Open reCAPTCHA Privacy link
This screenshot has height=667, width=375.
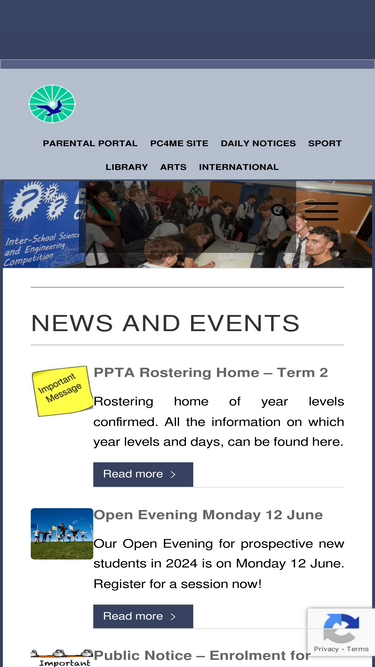pos(326,649)
